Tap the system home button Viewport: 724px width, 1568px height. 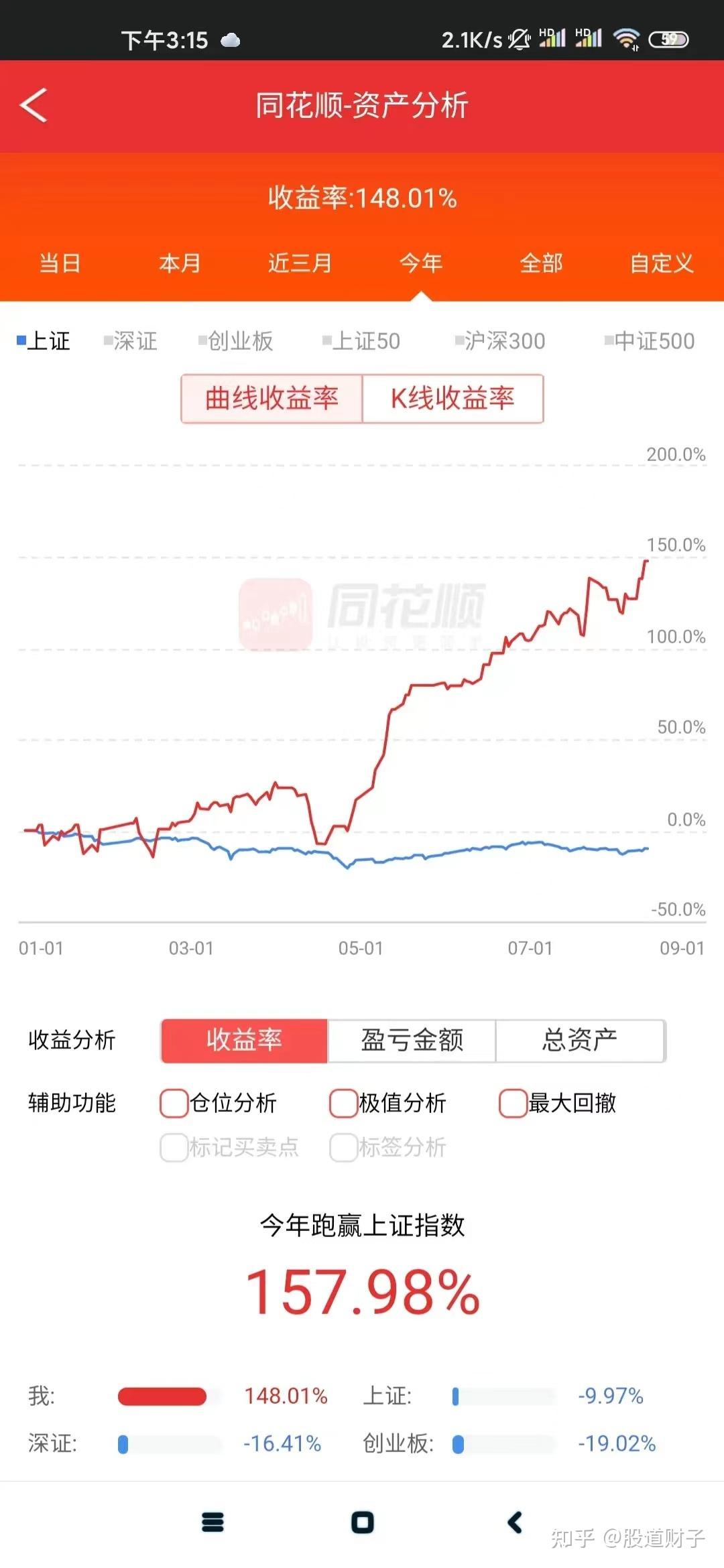pos(363,1522)
